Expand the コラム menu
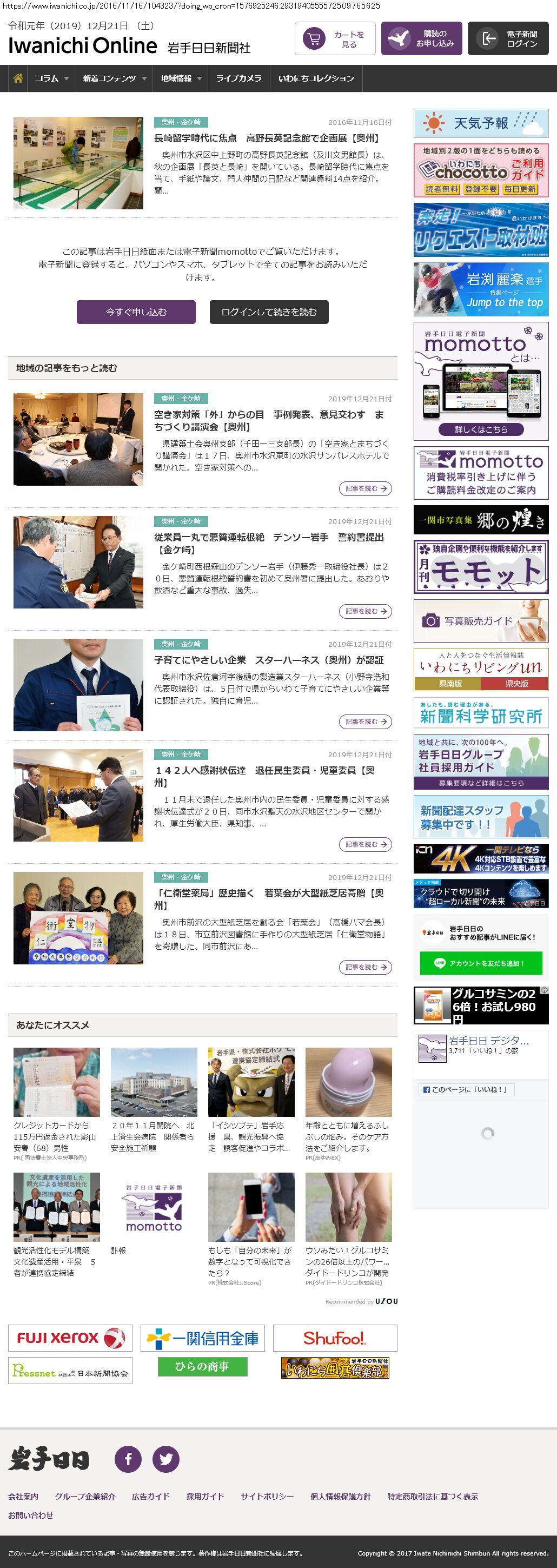The height and width of the screenshot is (1568, 557). pyautogui.click(x=51, y=78)
